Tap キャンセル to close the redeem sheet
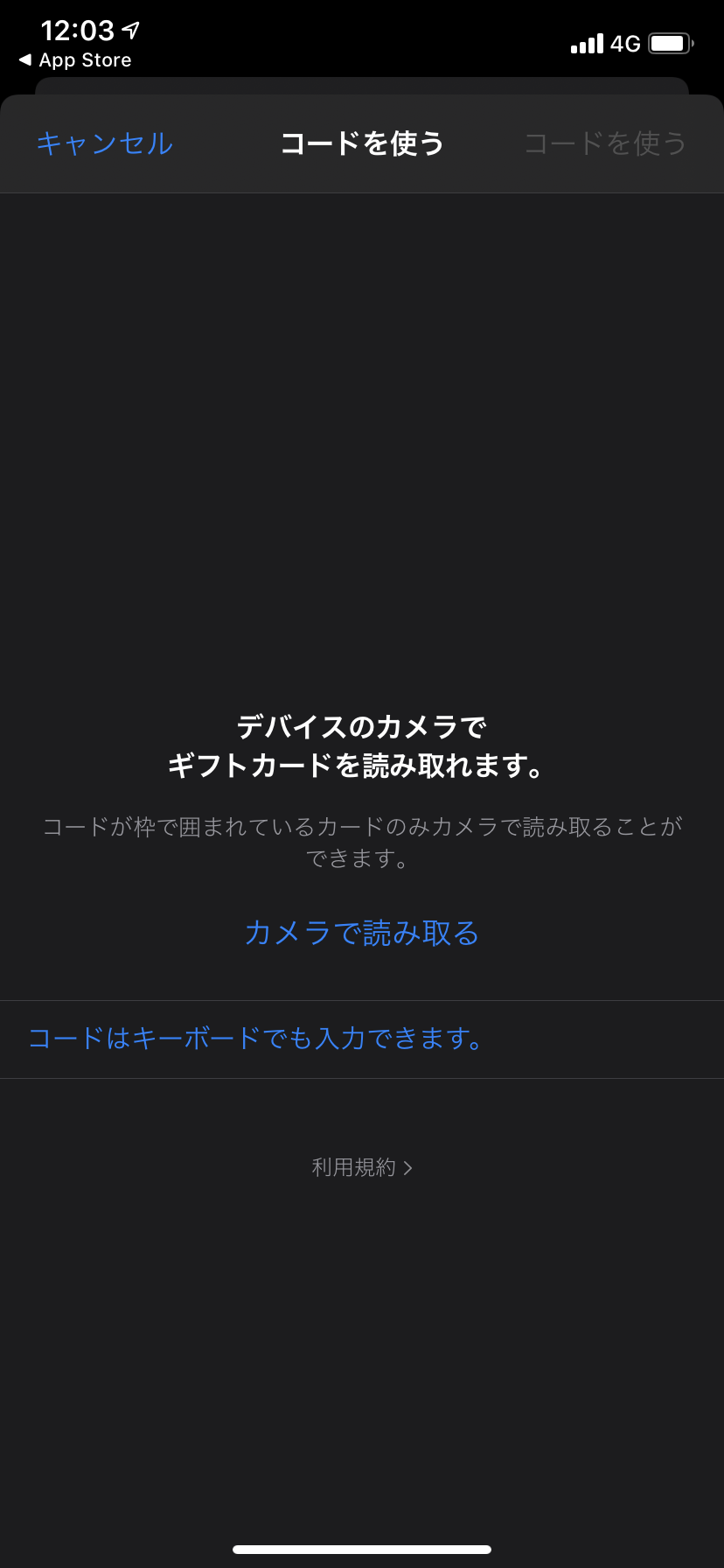This screenshot has height=1568, width=724. point(105,143)
